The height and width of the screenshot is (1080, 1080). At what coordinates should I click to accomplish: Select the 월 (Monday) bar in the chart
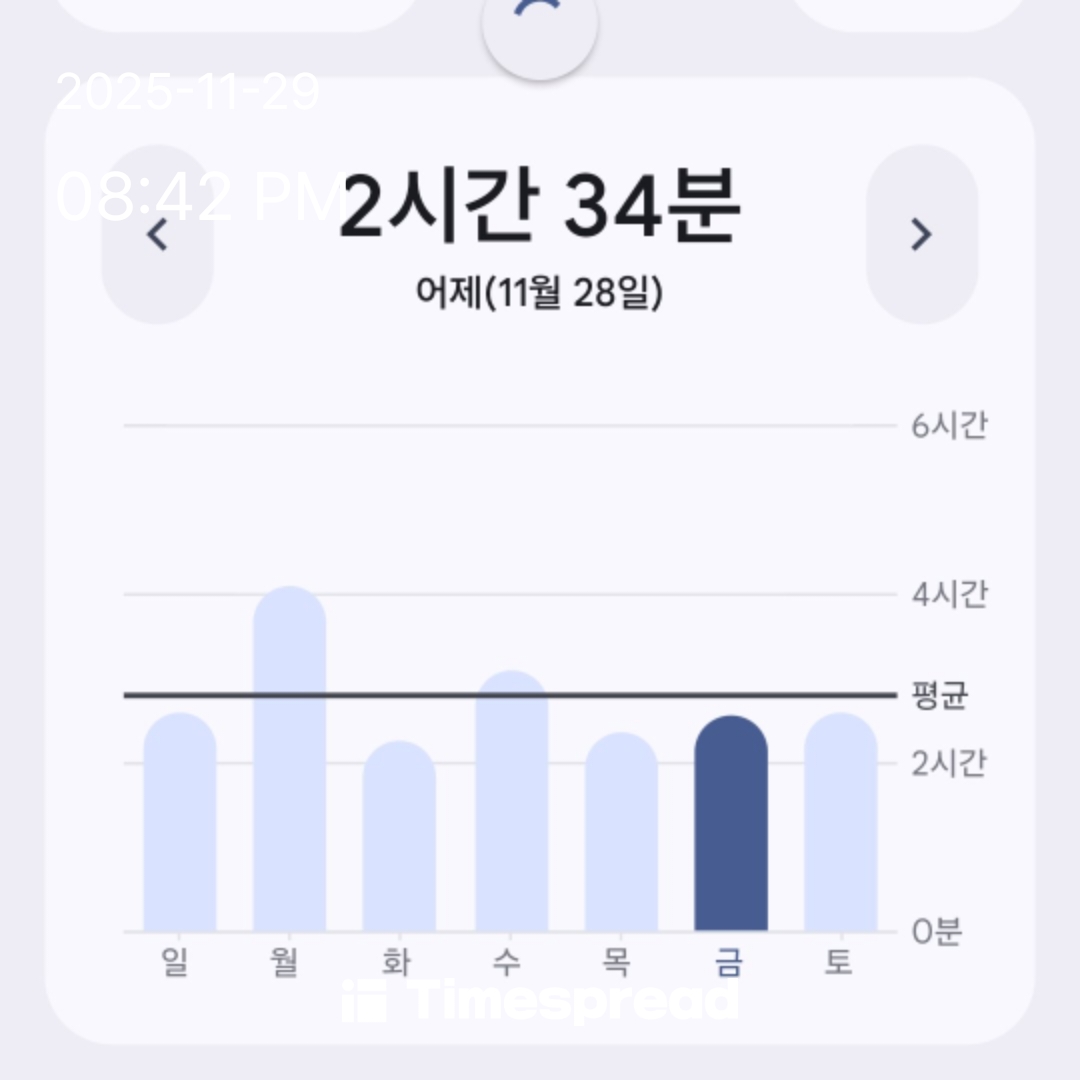click(x=290, y=760)
